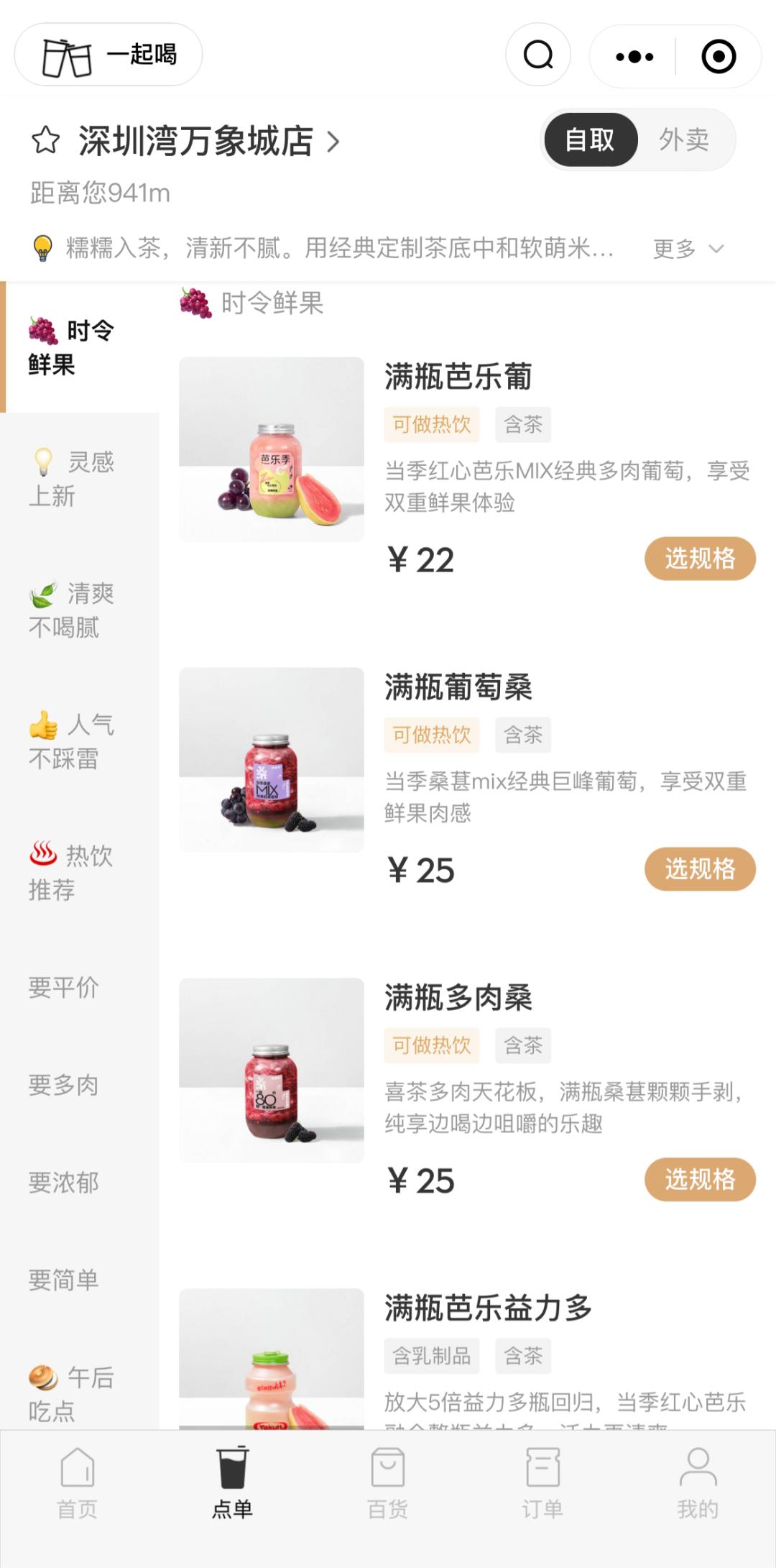Favorite the store using the star icon
The image size is (776, 1568).
[x=45, y=141]
